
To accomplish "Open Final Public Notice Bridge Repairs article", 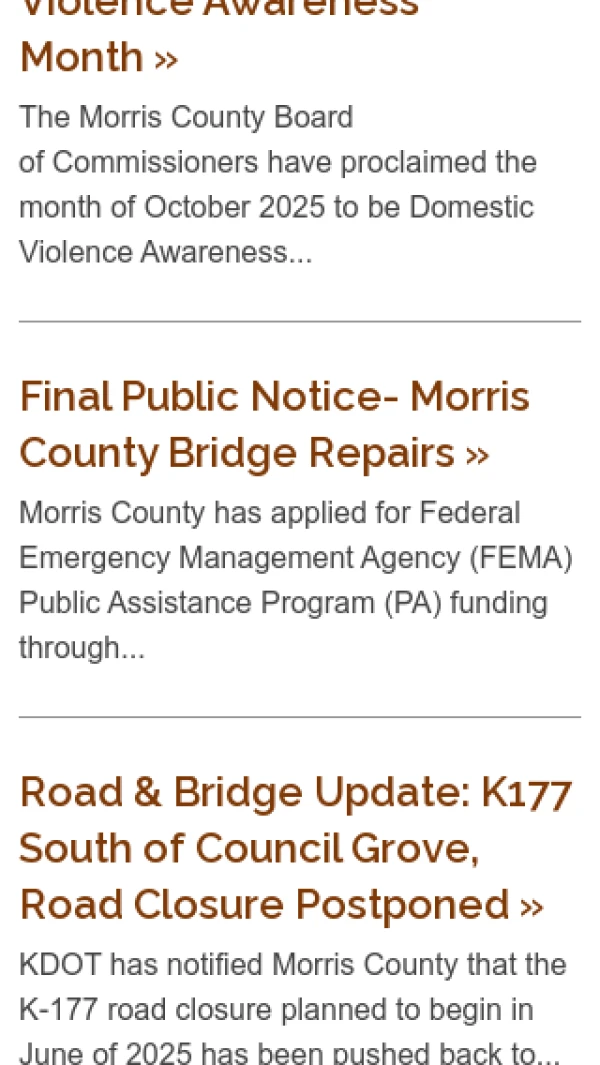I will pos(274,425).
